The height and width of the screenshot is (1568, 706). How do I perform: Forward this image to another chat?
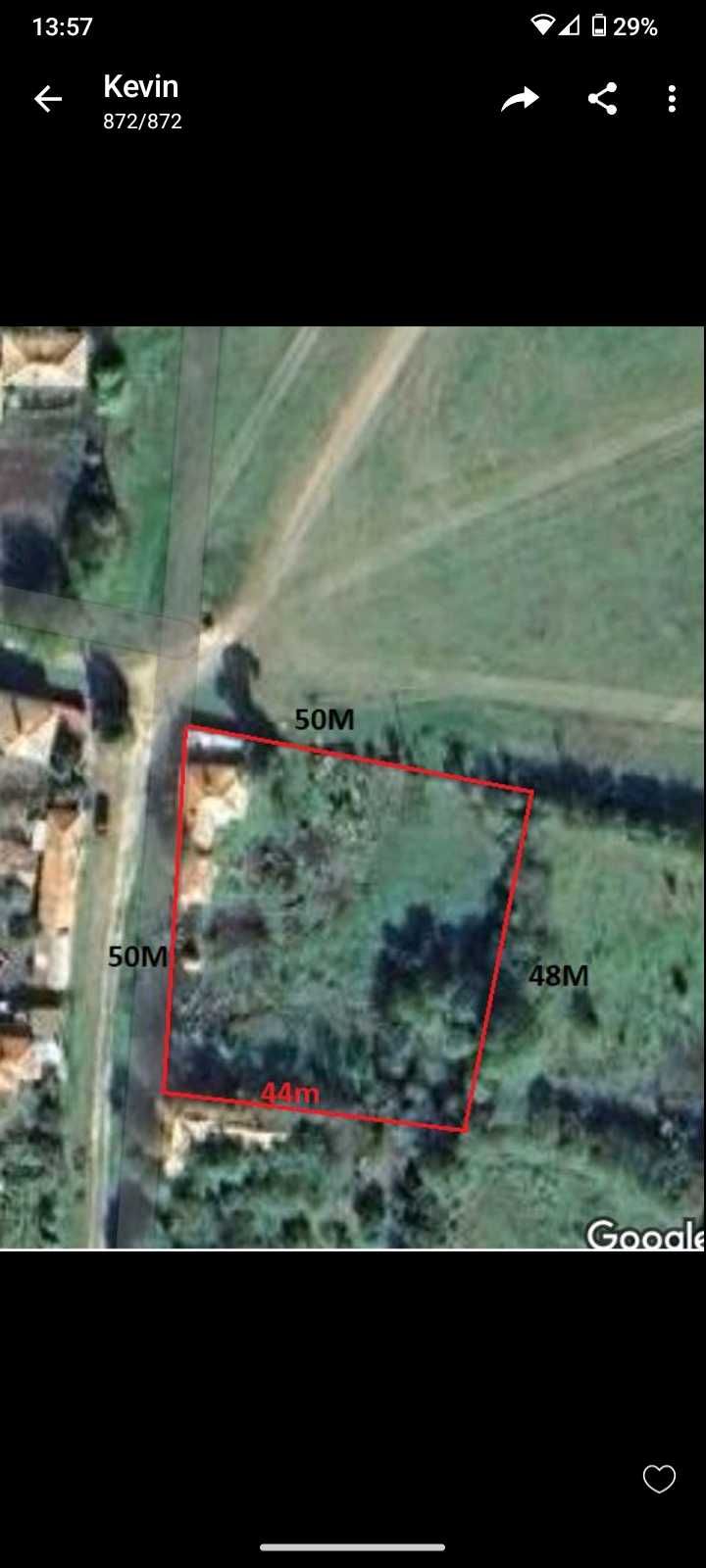click(520, 99)
